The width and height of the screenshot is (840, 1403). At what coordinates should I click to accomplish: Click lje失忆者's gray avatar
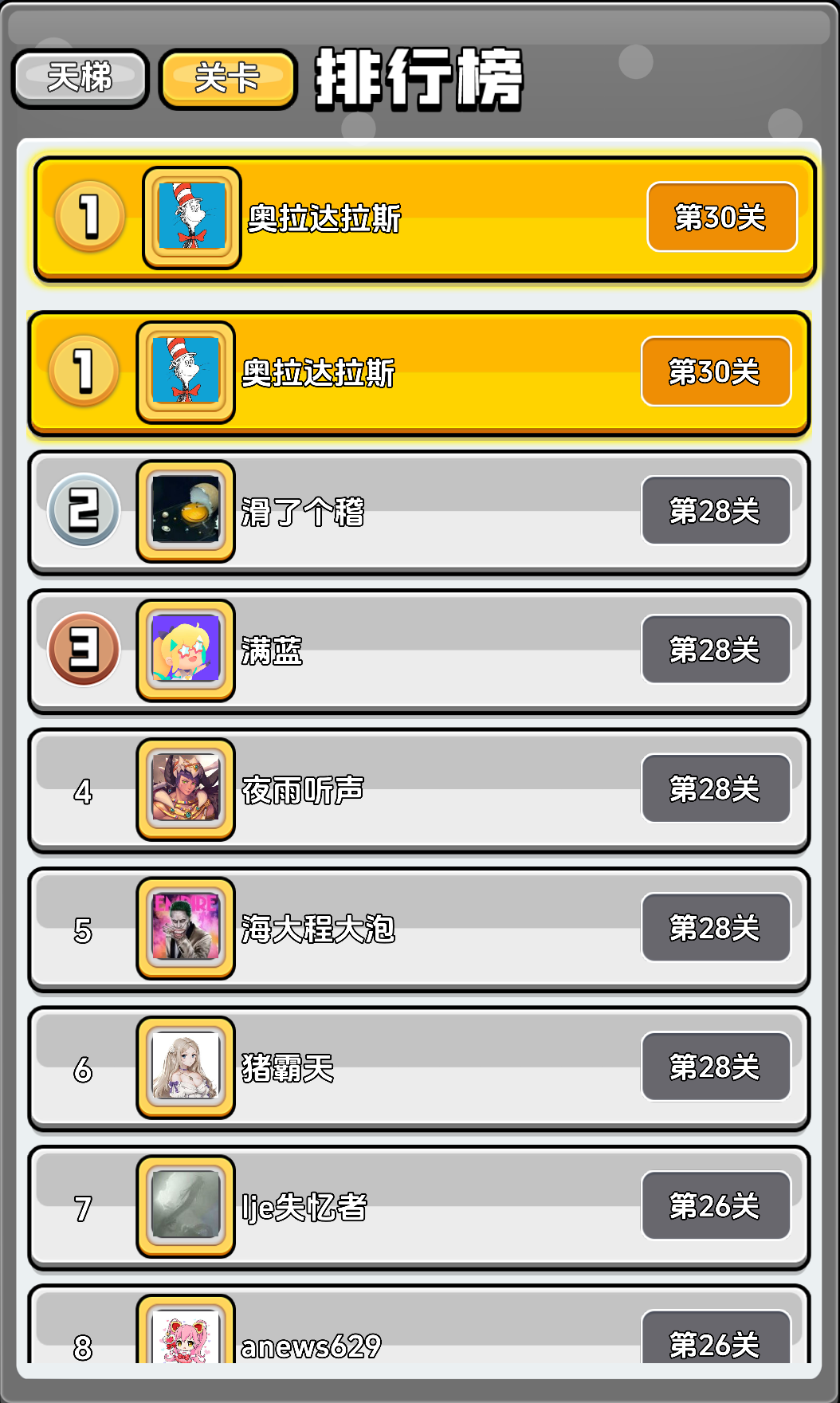(186, 1205)
